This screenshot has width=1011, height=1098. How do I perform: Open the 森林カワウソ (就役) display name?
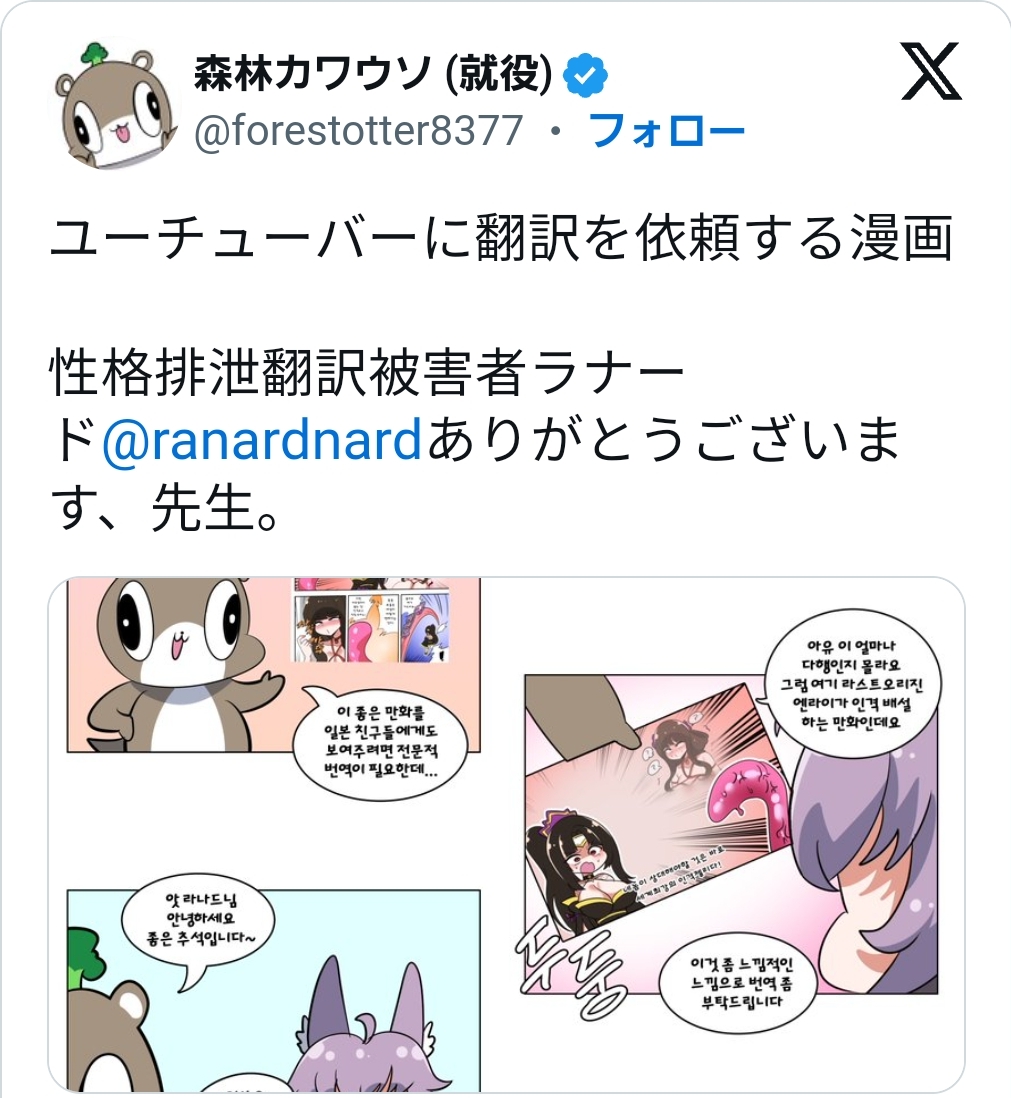(x=372, y=75)
